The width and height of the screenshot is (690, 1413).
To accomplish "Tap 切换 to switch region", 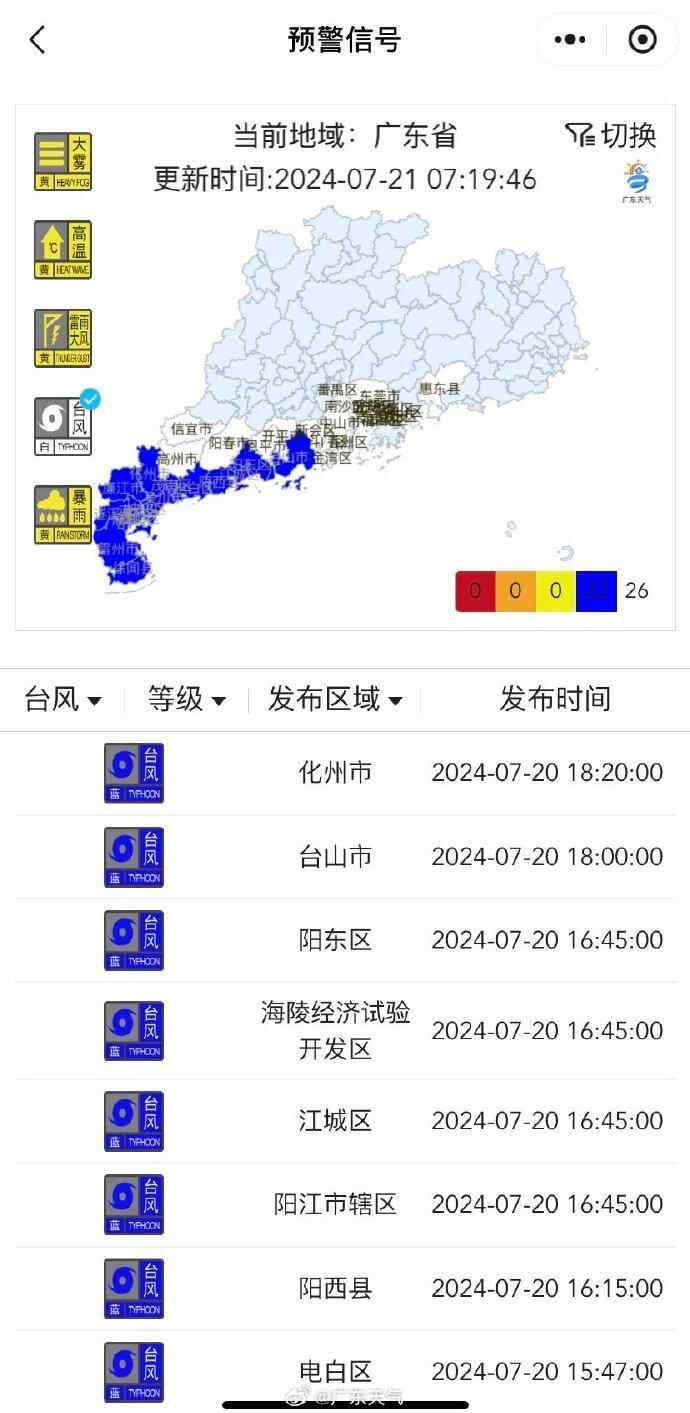I will [x=611, y=135].
